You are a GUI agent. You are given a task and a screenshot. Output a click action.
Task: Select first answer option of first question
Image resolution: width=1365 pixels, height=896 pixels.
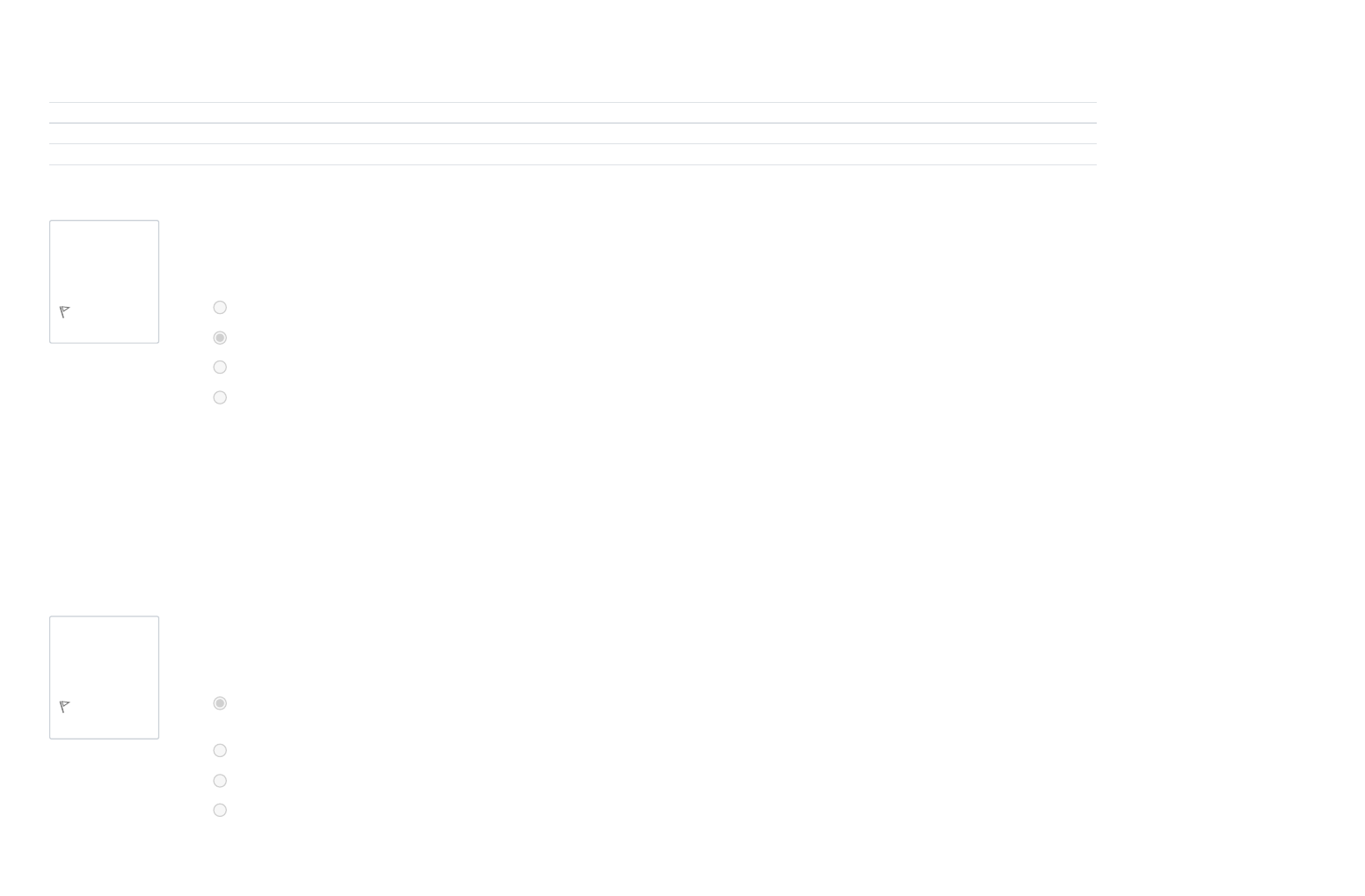point(220,308)
